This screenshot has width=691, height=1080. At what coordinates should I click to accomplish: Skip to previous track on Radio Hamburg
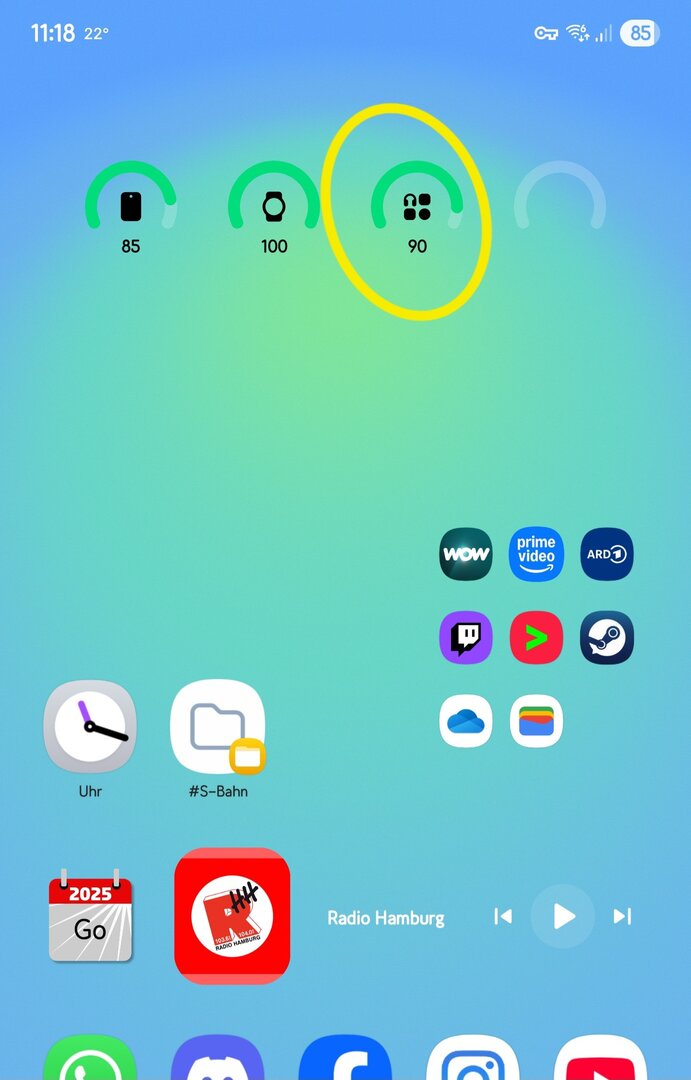pos(504,916)
